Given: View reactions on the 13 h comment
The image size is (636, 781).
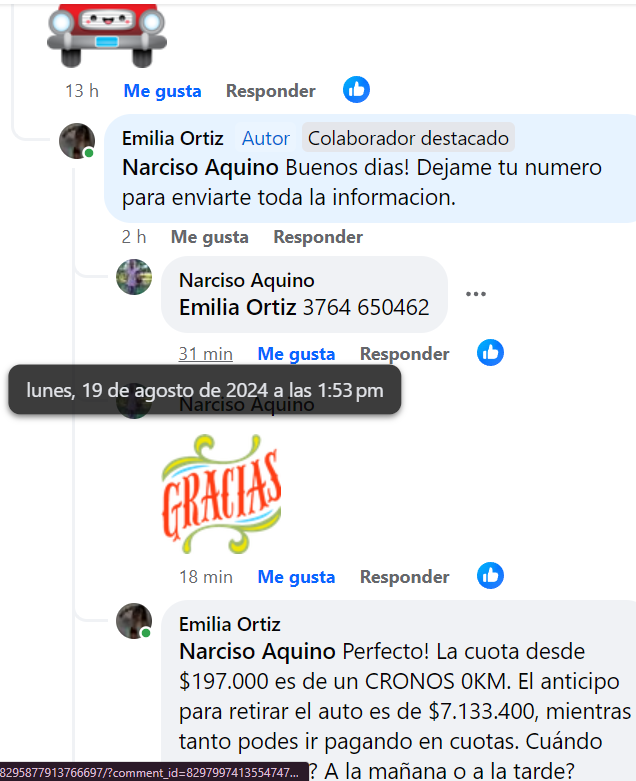Looking at the screenshot, I should (x=356, y=90).
